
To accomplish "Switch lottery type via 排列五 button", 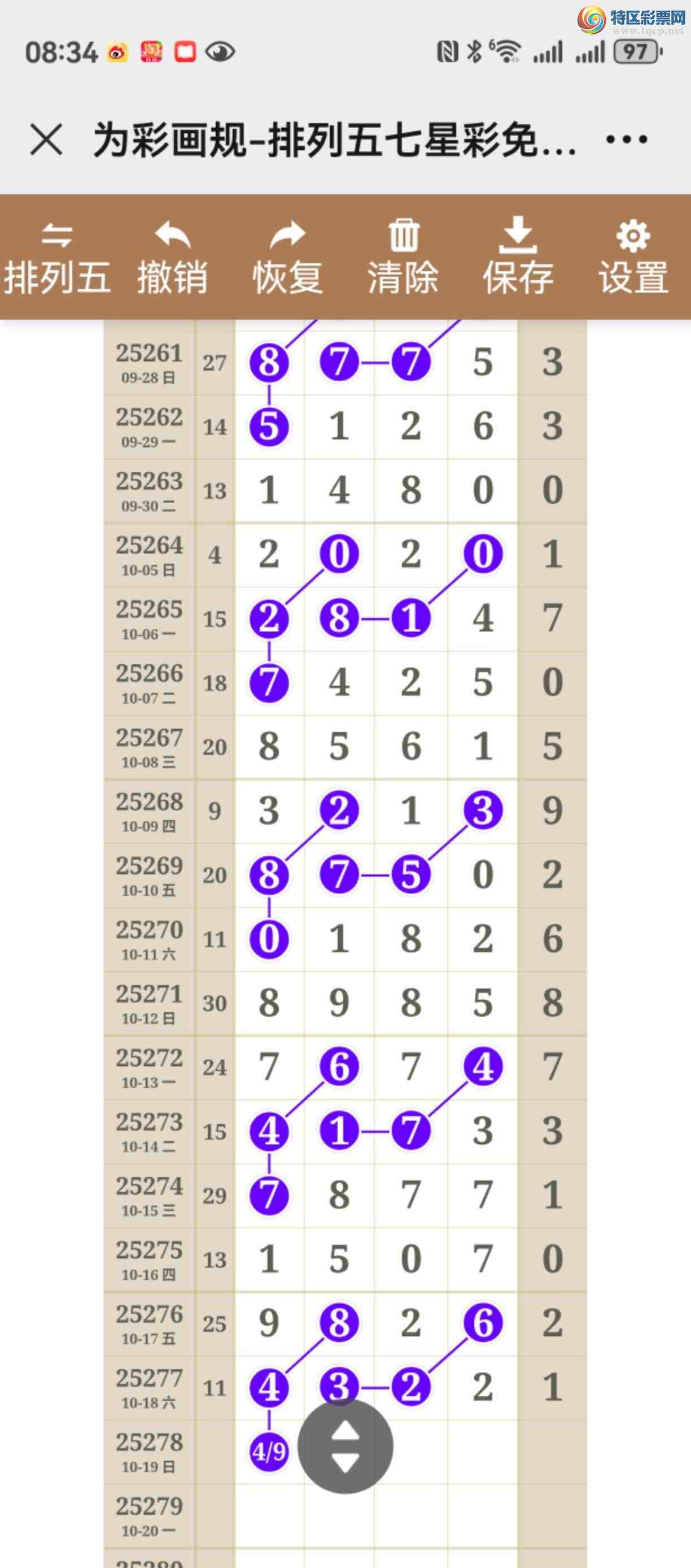I will click(57, 258).
